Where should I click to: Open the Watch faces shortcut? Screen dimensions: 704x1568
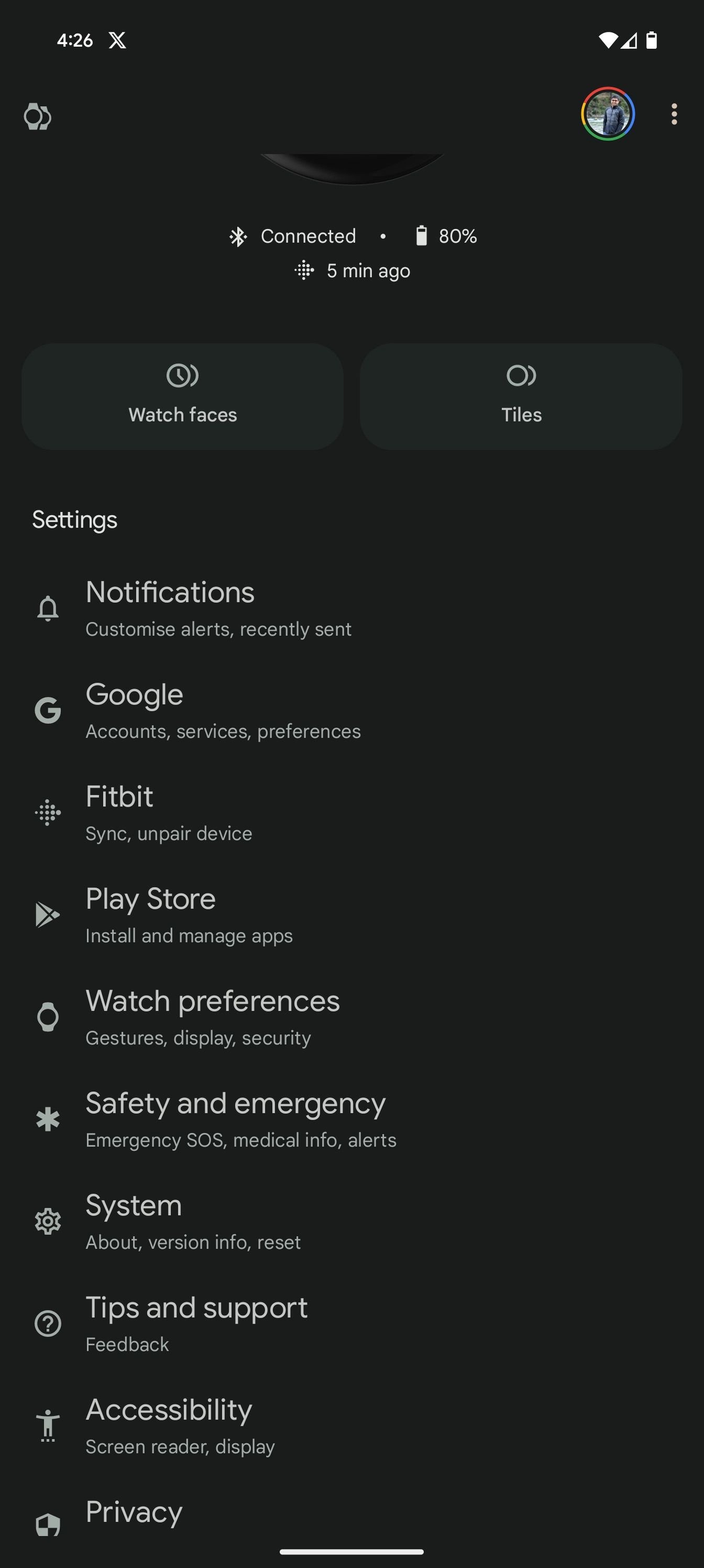182,396
